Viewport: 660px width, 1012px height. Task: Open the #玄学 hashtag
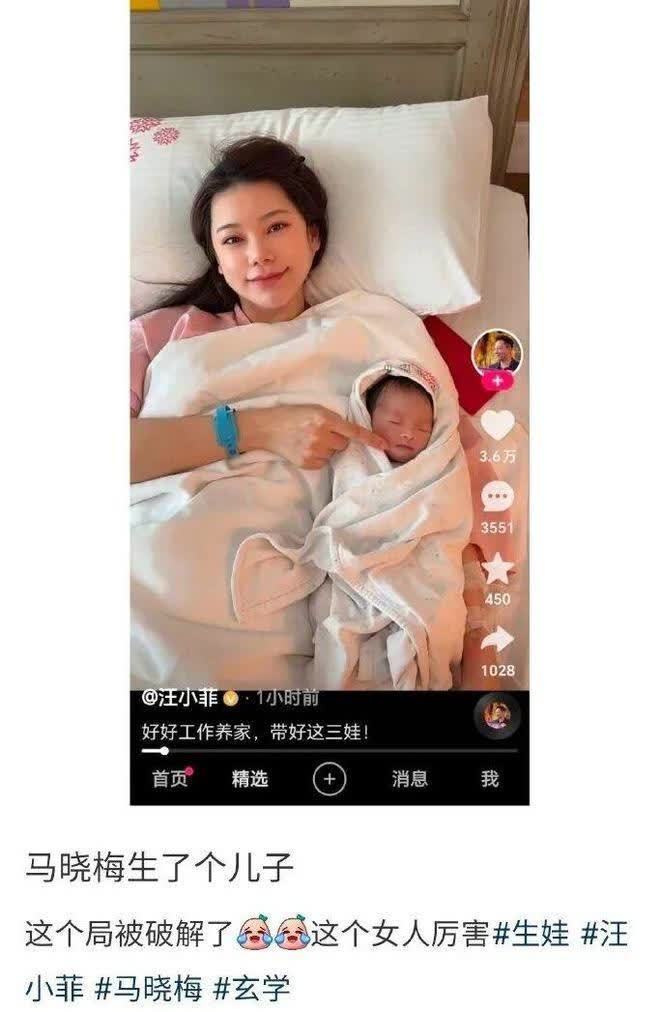(x=252, y=989)
